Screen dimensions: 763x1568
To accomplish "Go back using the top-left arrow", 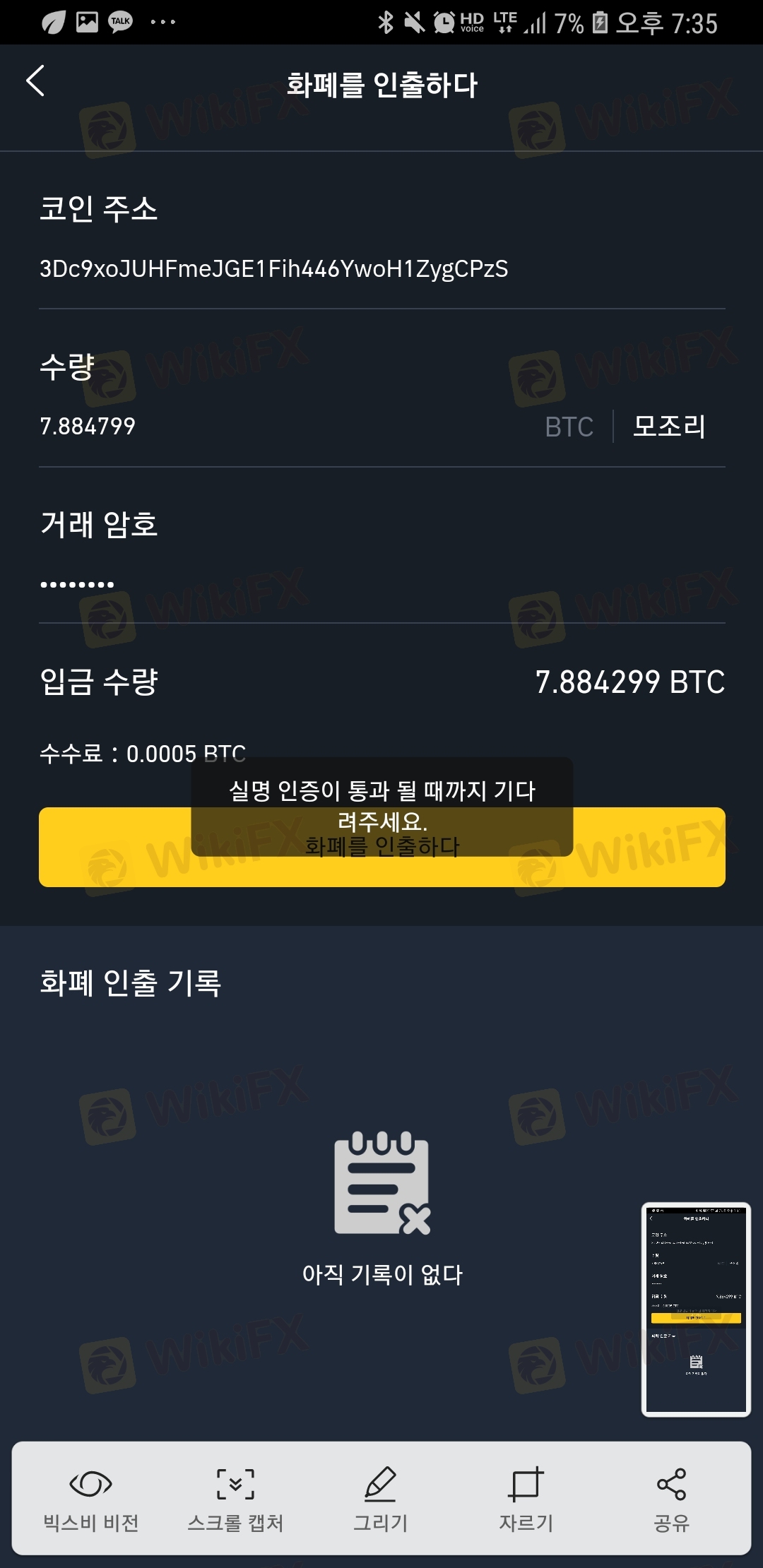I will tap(35, 81).
